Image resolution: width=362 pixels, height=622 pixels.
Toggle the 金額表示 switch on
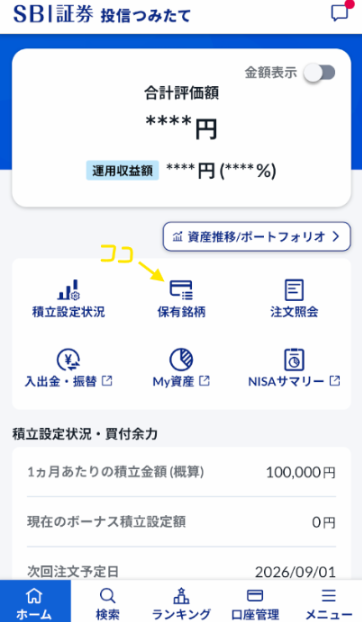click(320, 73)
